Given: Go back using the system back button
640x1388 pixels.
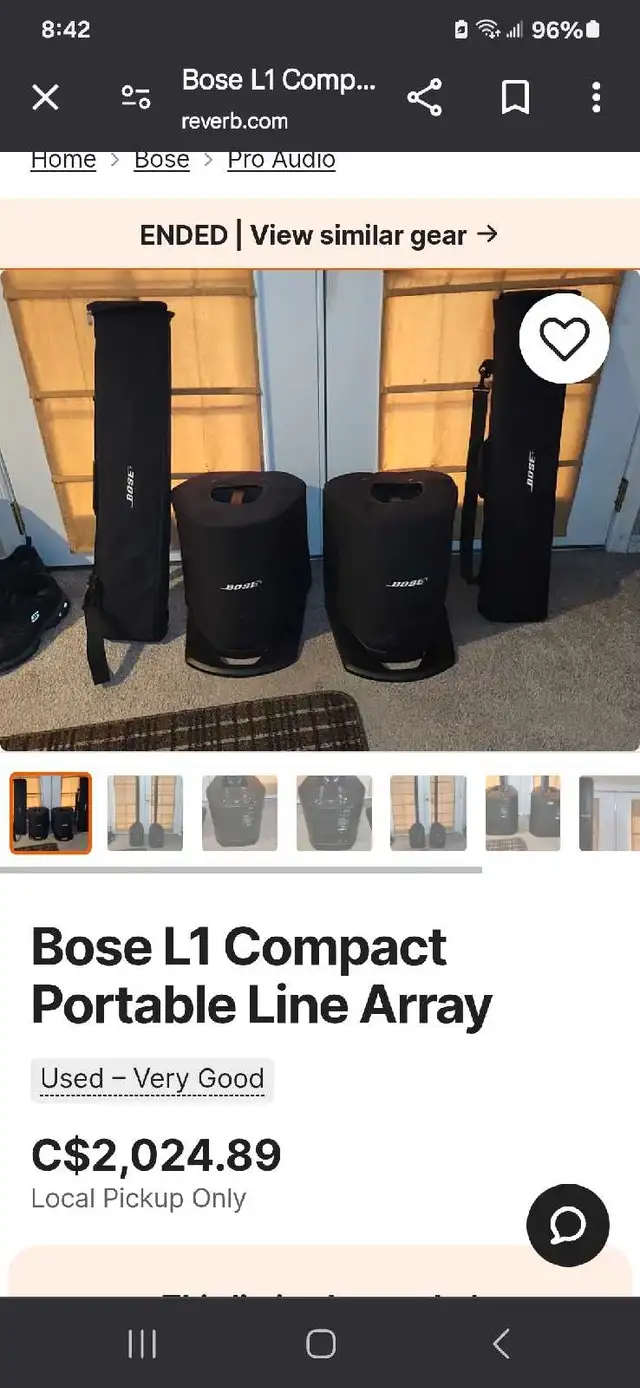Looking at the screenshot, I should (501, 1343).
